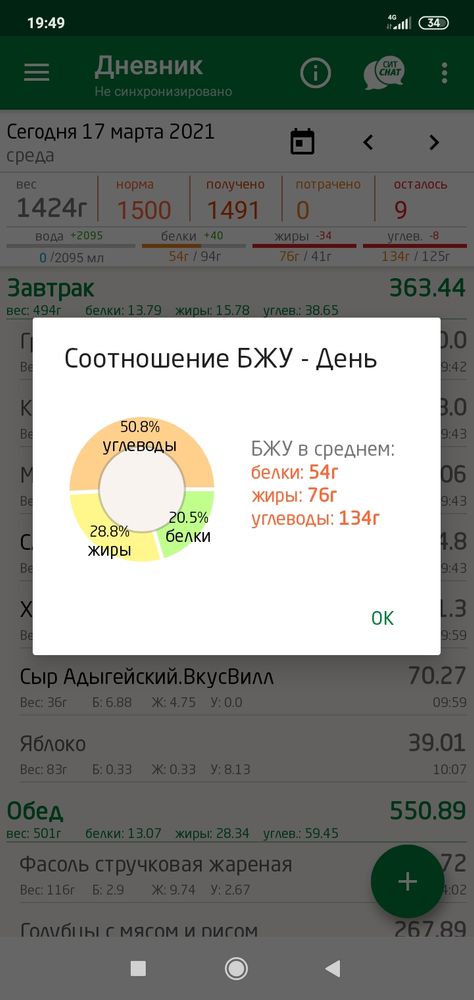
Task: Open the СИТ CHAT icon
Action: (x=383, y=73)
